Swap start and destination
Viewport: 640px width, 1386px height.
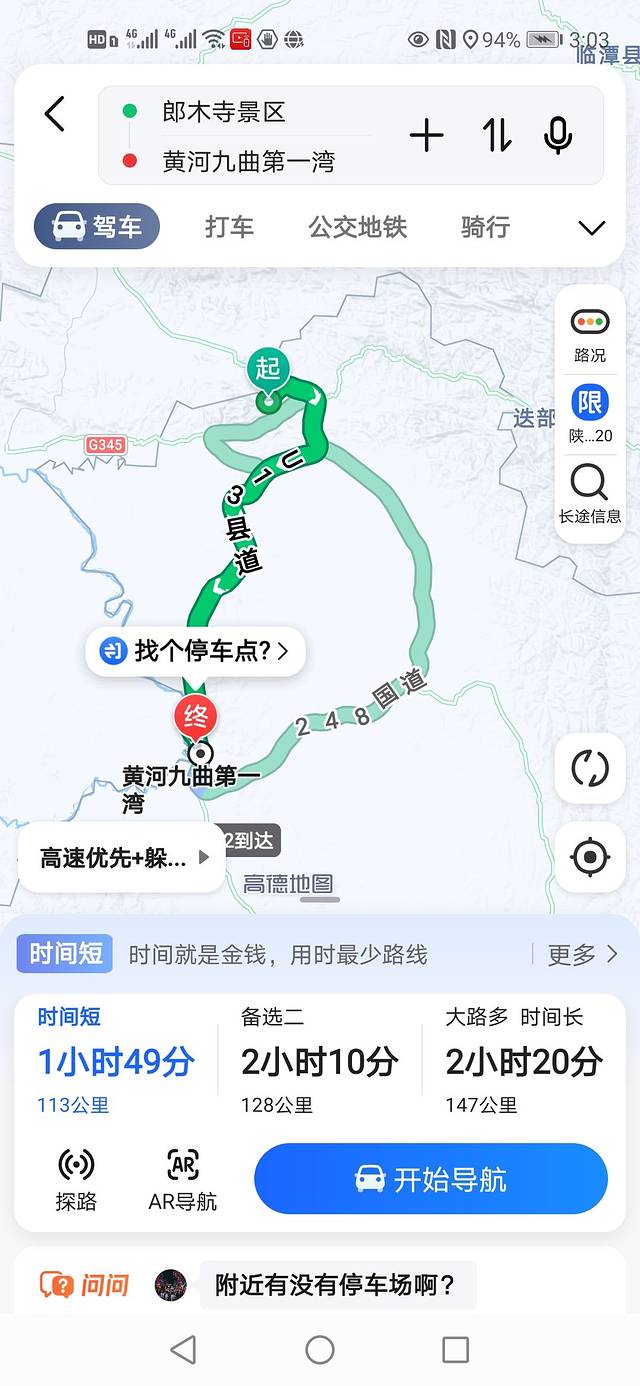496,135
